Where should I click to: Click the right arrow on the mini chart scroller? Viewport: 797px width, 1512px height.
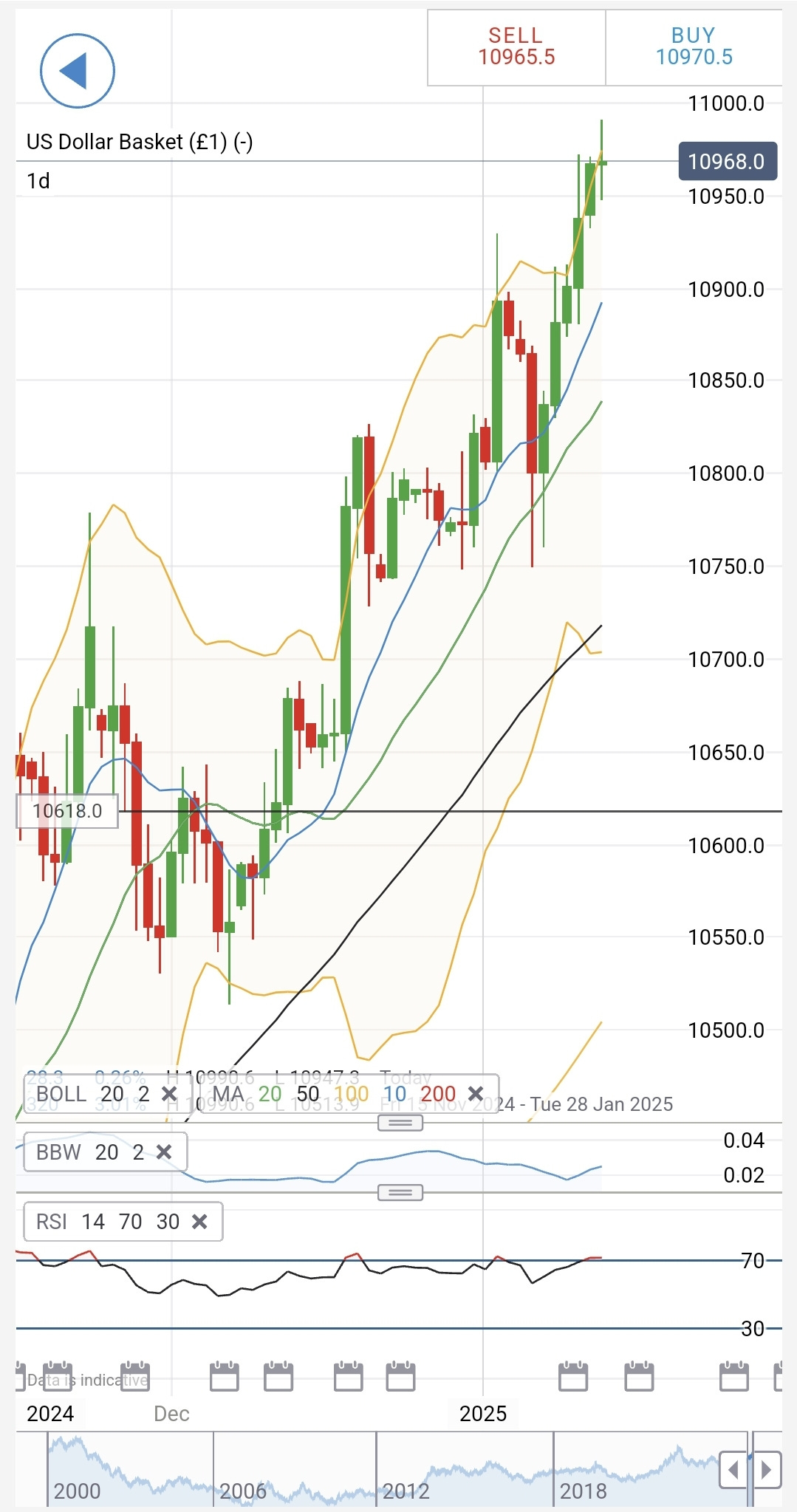point(767,1470)
